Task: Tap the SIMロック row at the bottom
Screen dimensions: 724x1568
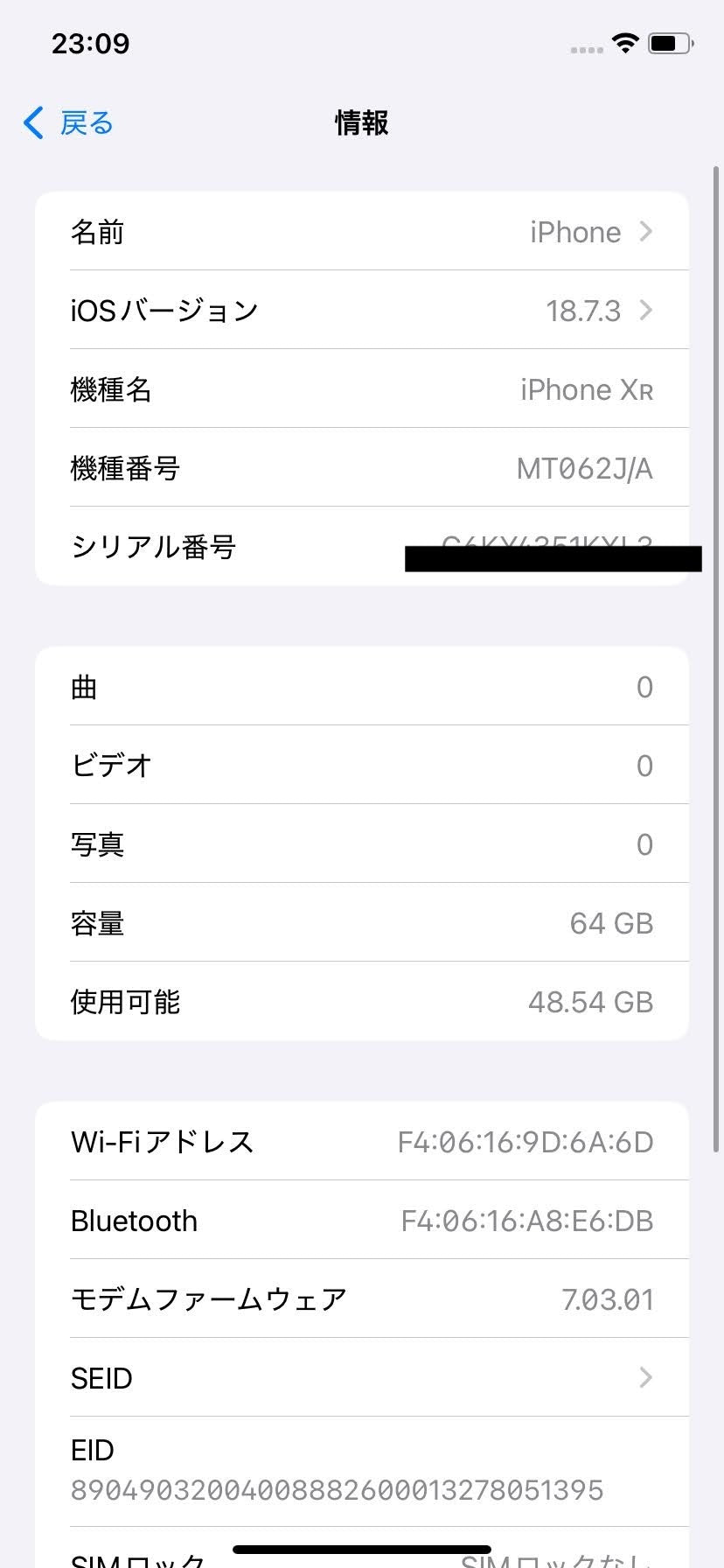Action: click(362, 1557)
